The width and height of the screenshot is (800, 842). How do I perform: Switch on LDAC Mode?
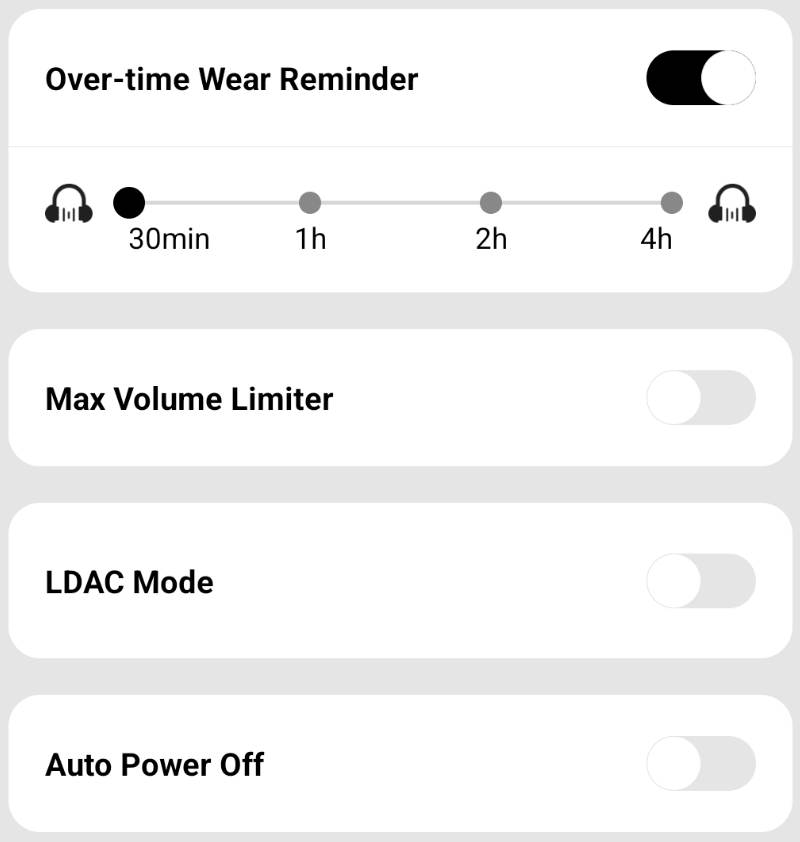pos(700,581)
